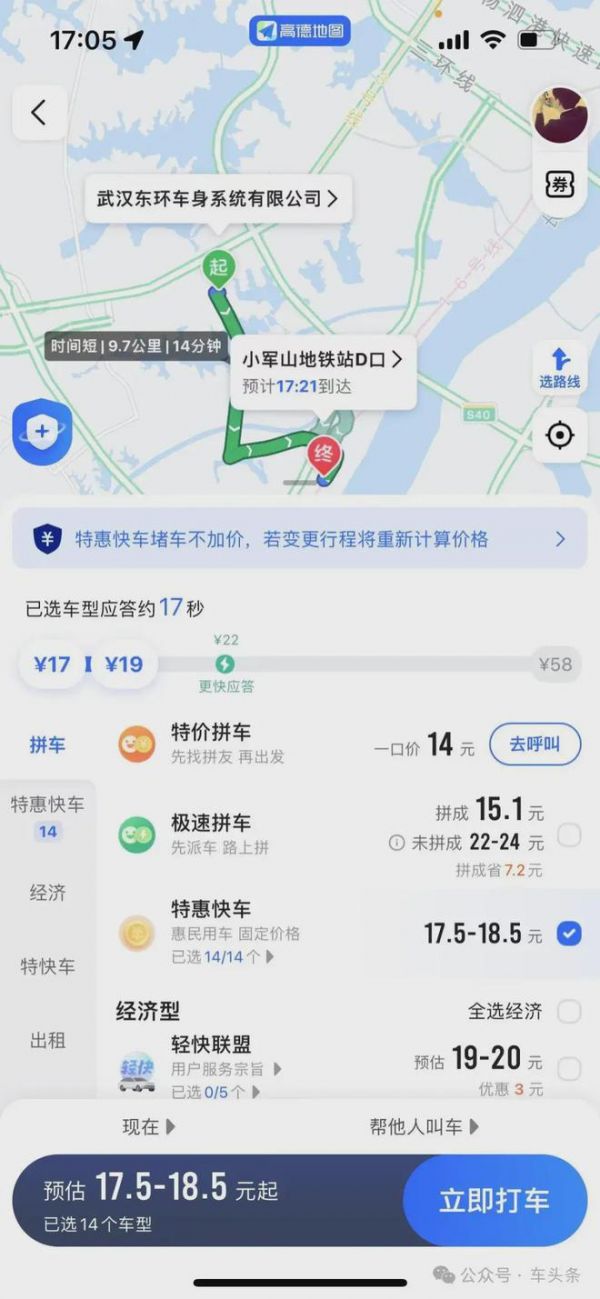The width and height of the screenshot is (600, 1299).
Task: Open the profile avatar
Action: click(x=559, y=115)
